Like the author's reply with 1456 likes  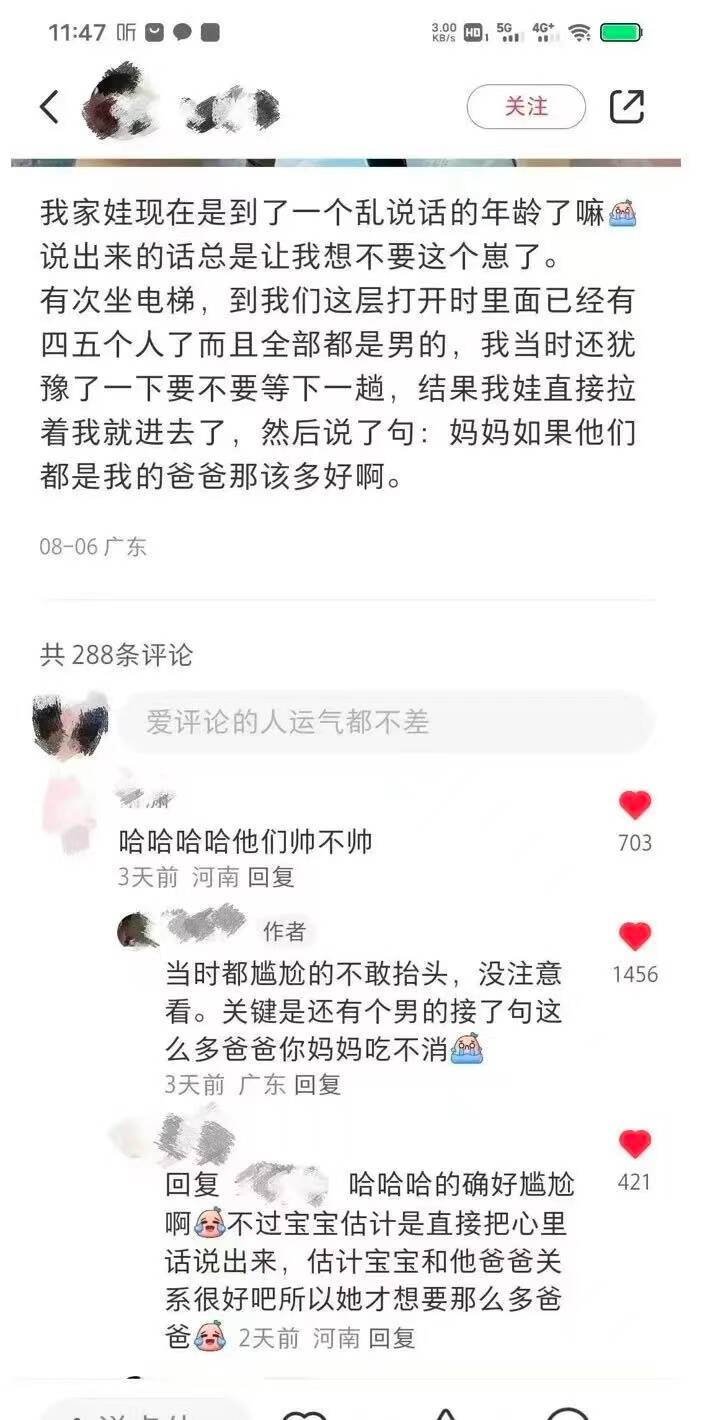point(635,937)
